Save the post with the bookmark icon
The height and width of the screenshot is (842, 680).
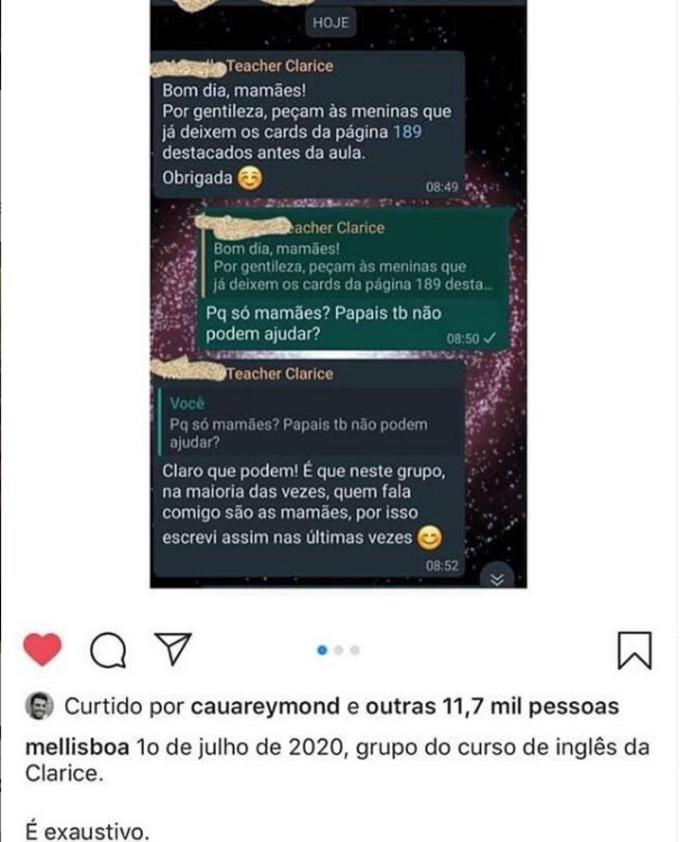634,649
